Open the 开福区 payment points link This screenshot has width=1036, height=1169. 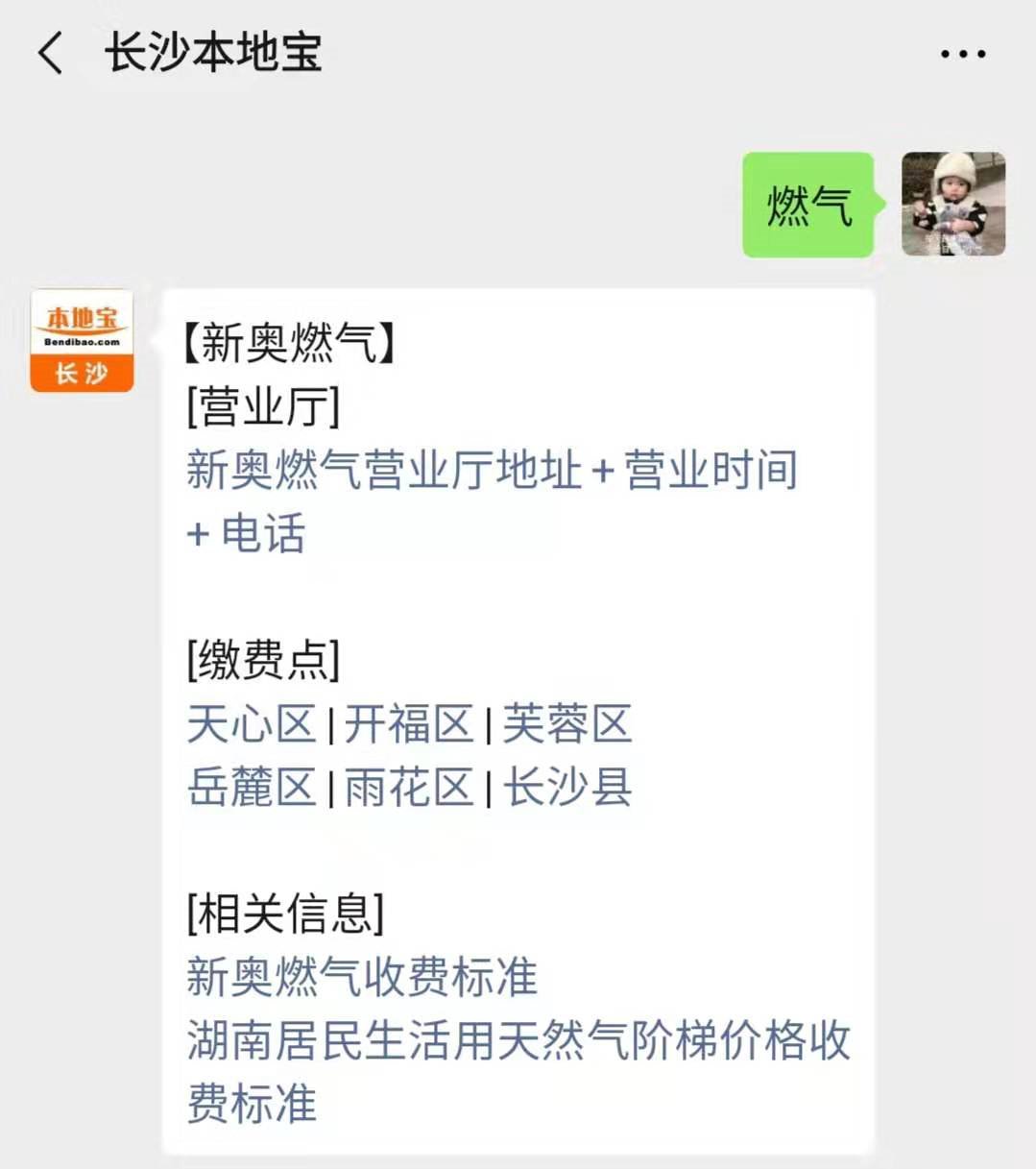point(409,724)
